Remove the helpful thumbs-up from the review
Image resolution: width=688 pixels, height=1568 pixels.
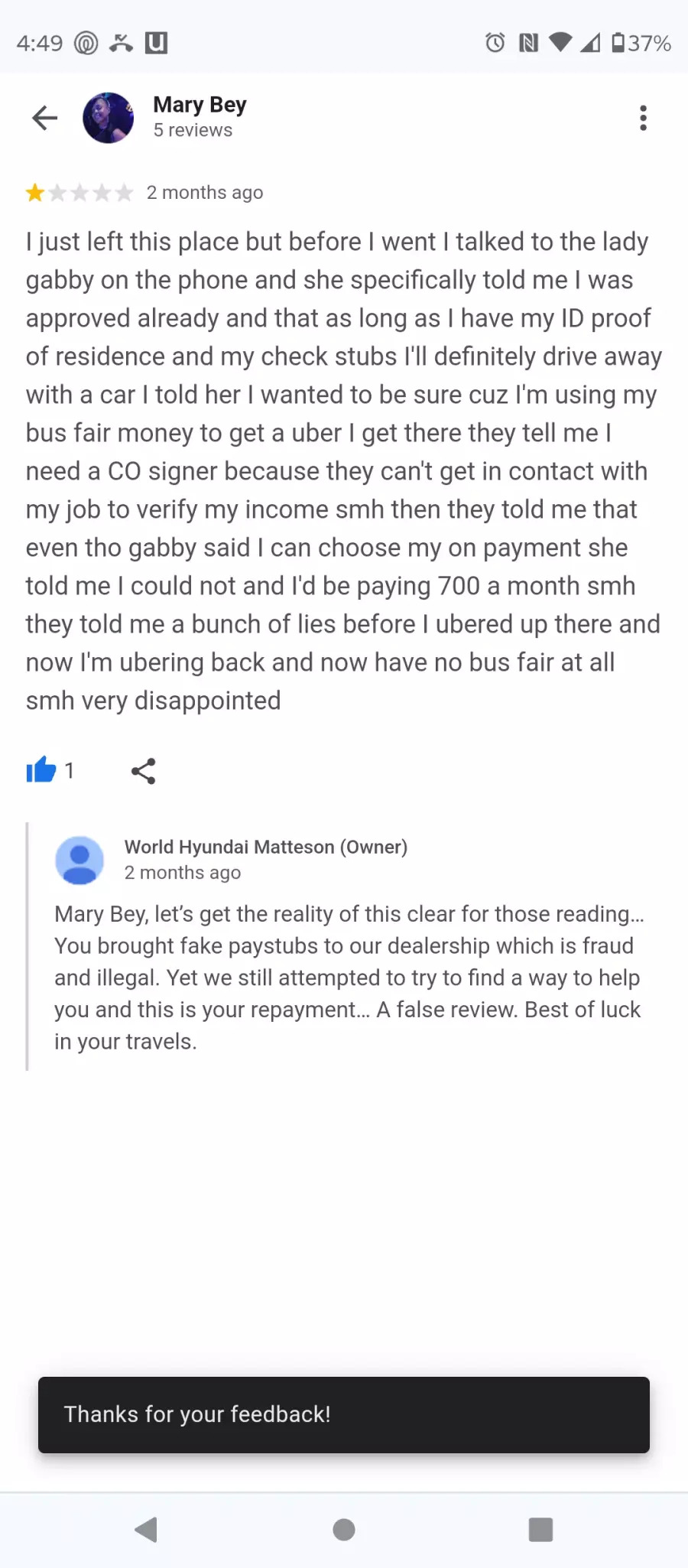42,770
